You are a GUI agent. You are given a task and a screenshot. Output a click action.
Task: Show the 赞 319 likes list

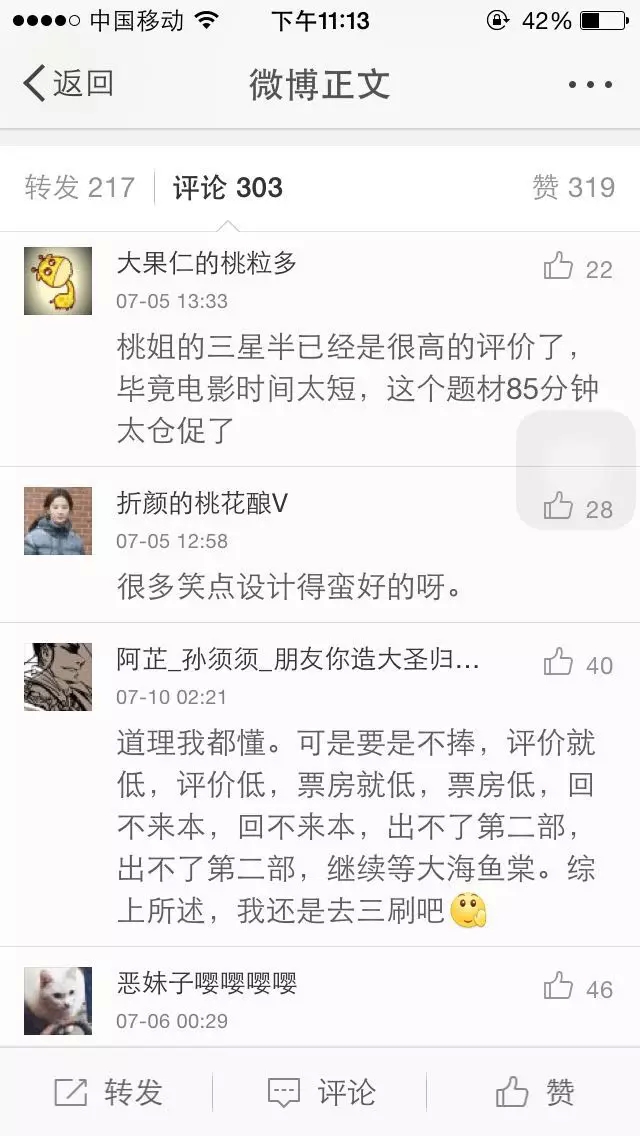(573, 187)
